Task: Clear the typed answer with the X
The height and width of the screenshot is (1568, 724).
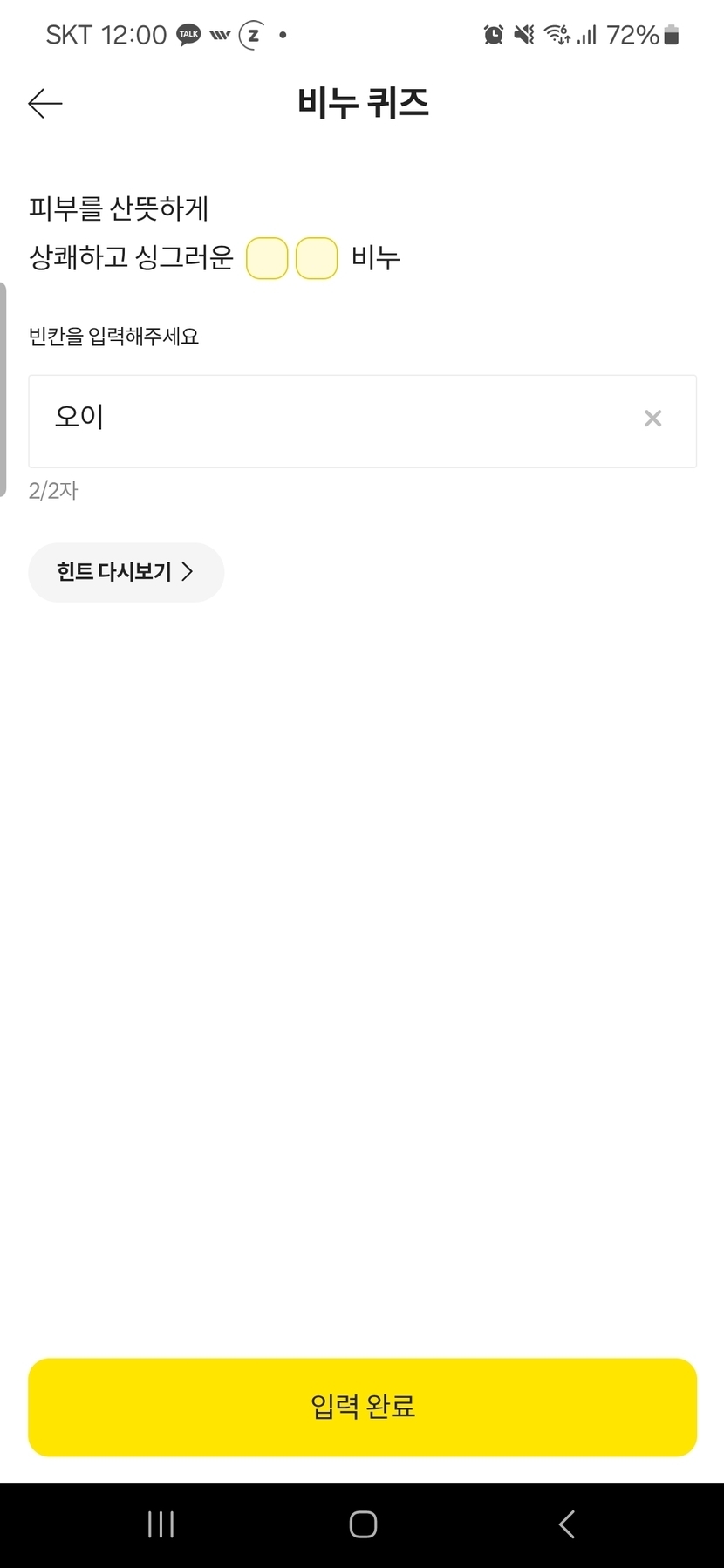Action: click(x=652, y=419)
